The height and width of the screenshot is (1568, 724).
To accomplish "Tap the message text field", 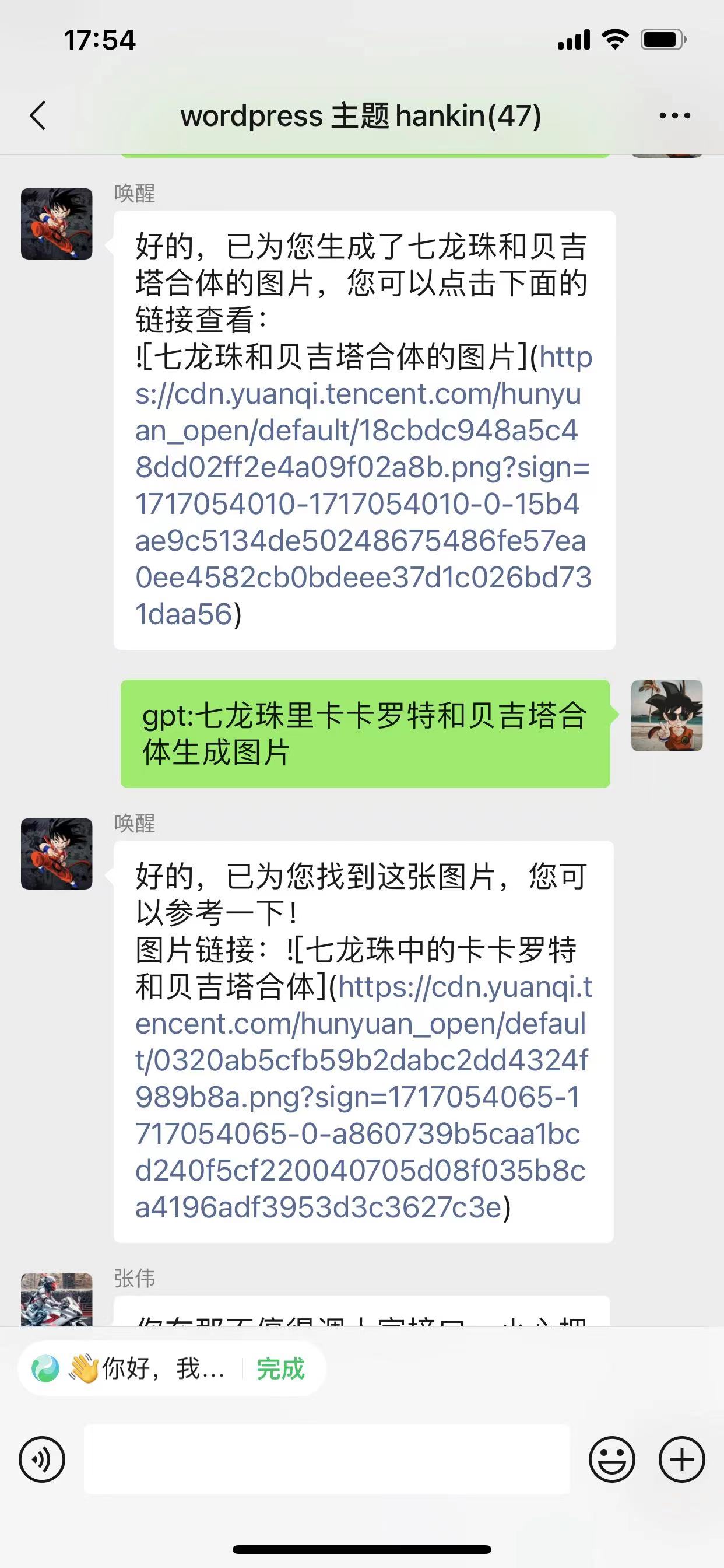I will 326,1459.
